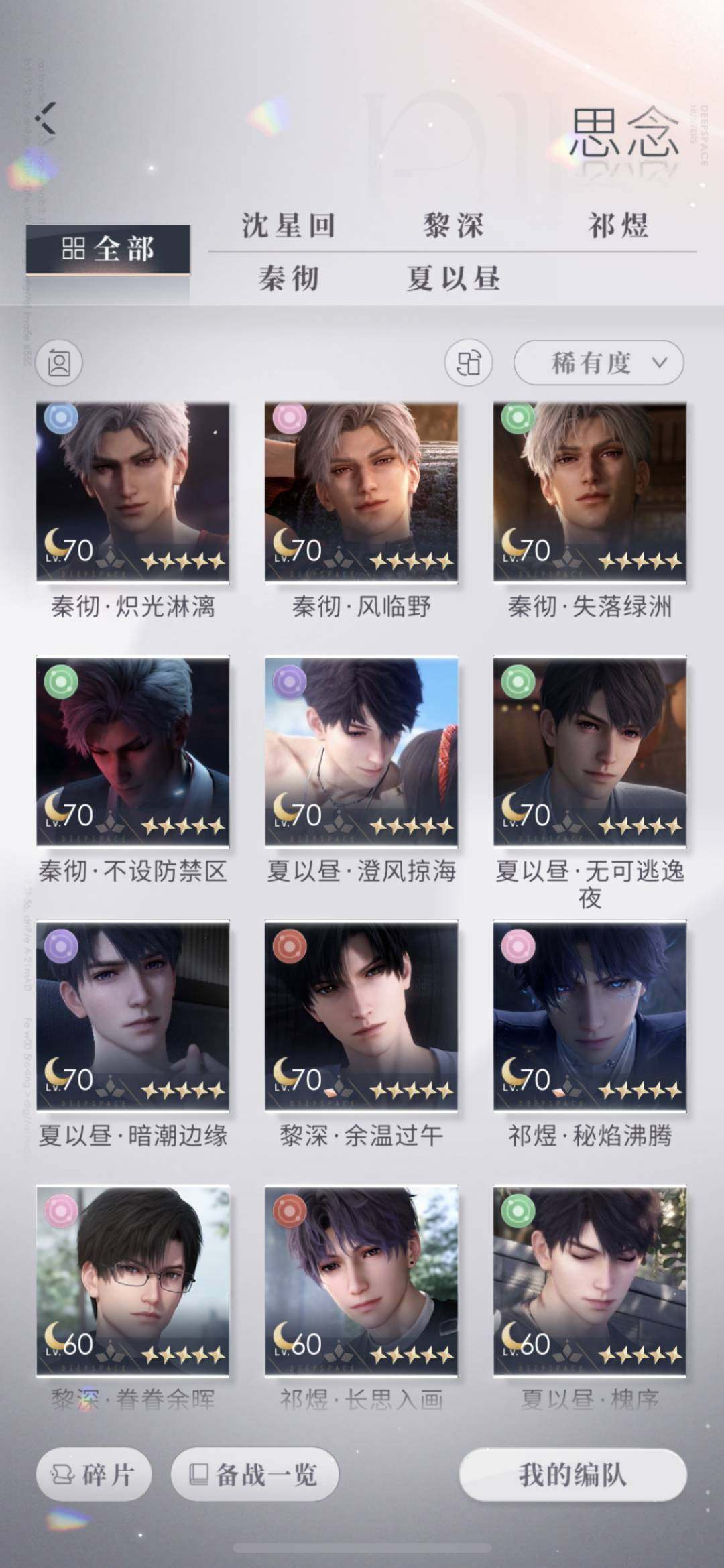
Task: Switch to the 沈星回 tab
Action: [x=288, y=225]
